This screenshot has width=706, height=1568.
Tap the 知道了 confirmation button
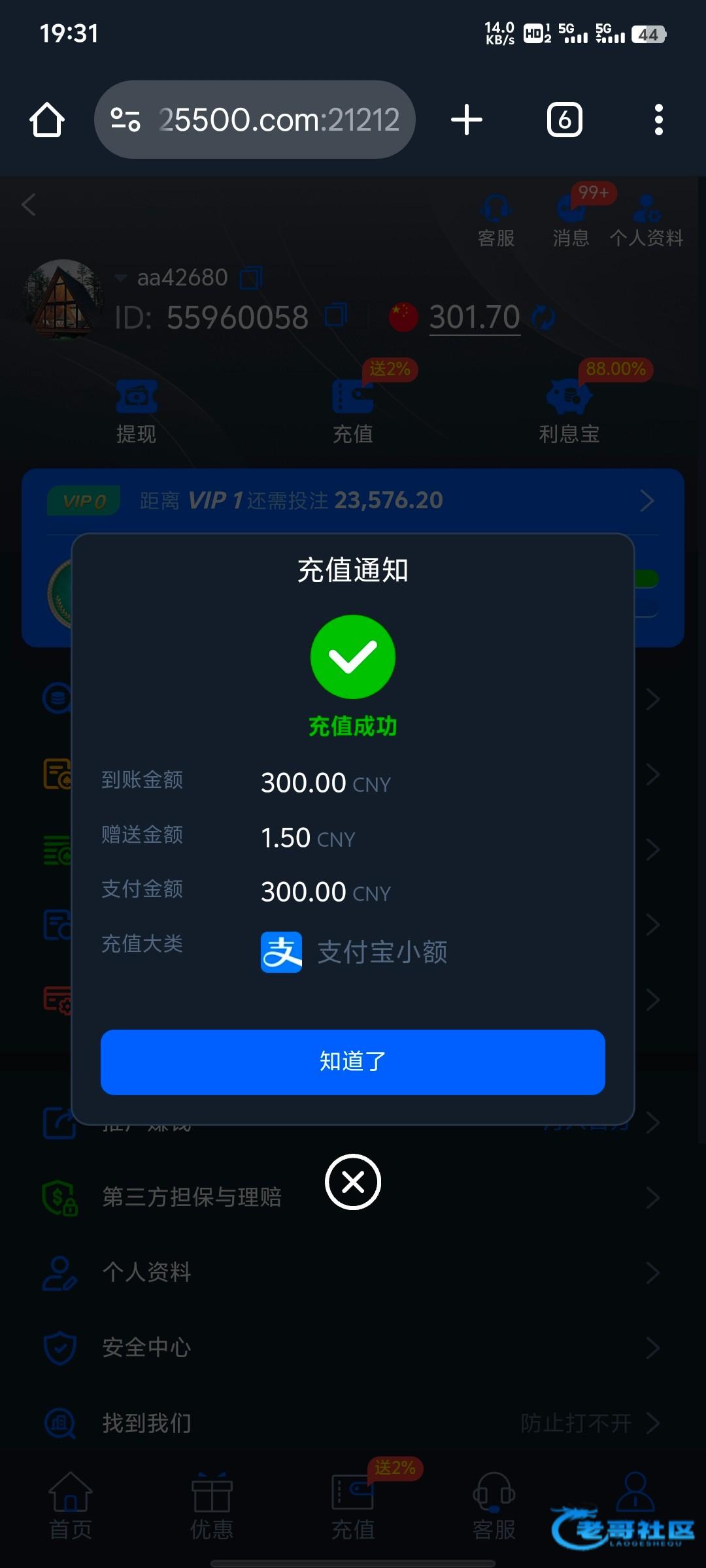coord(353,1062)
